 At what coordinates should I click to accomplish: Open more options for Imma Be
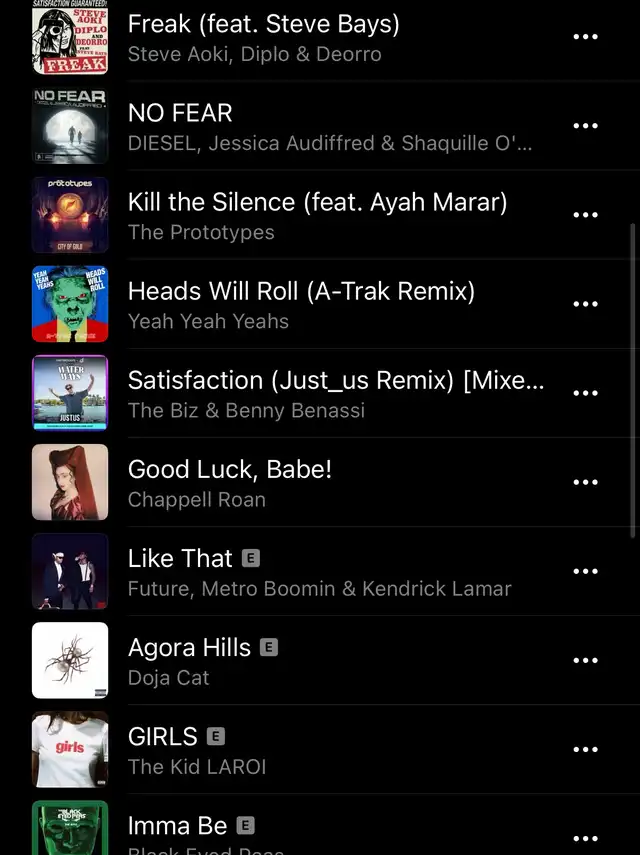point(585,838)
